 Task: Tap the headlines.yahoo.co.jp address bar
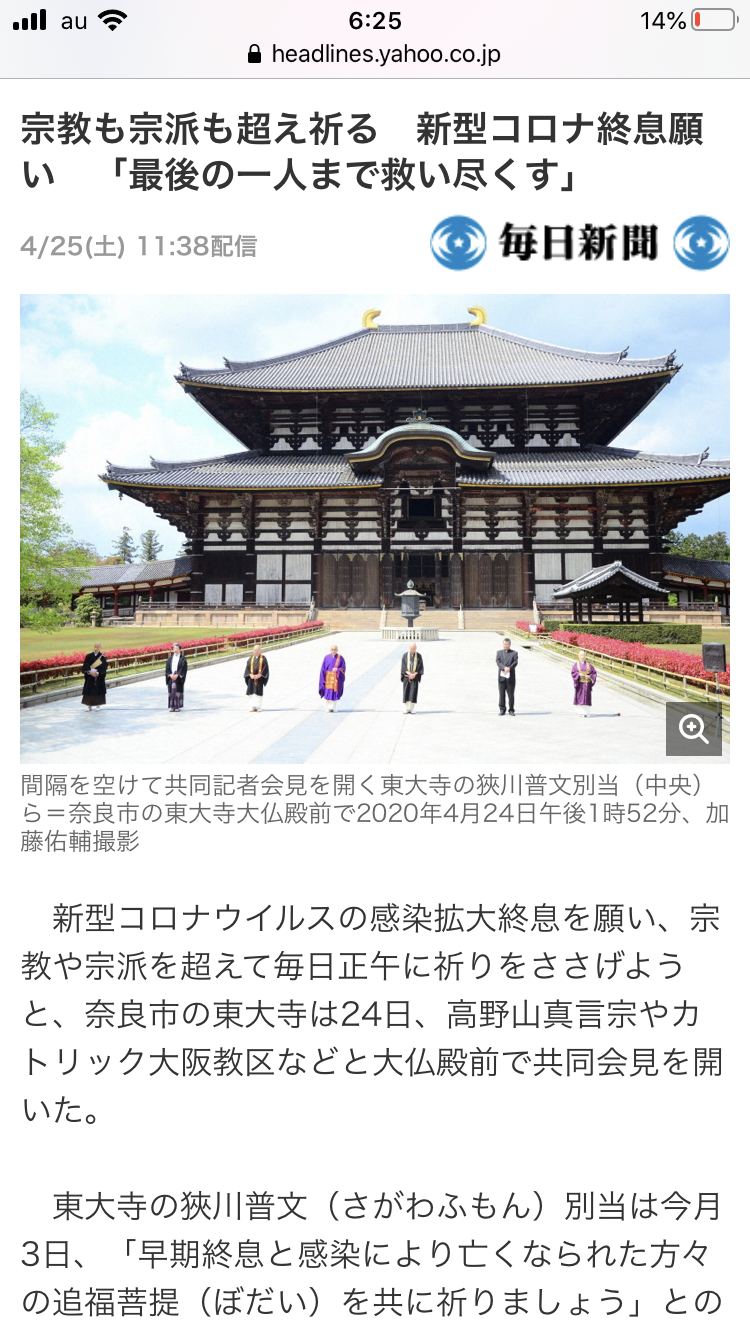tap(374, 54)
